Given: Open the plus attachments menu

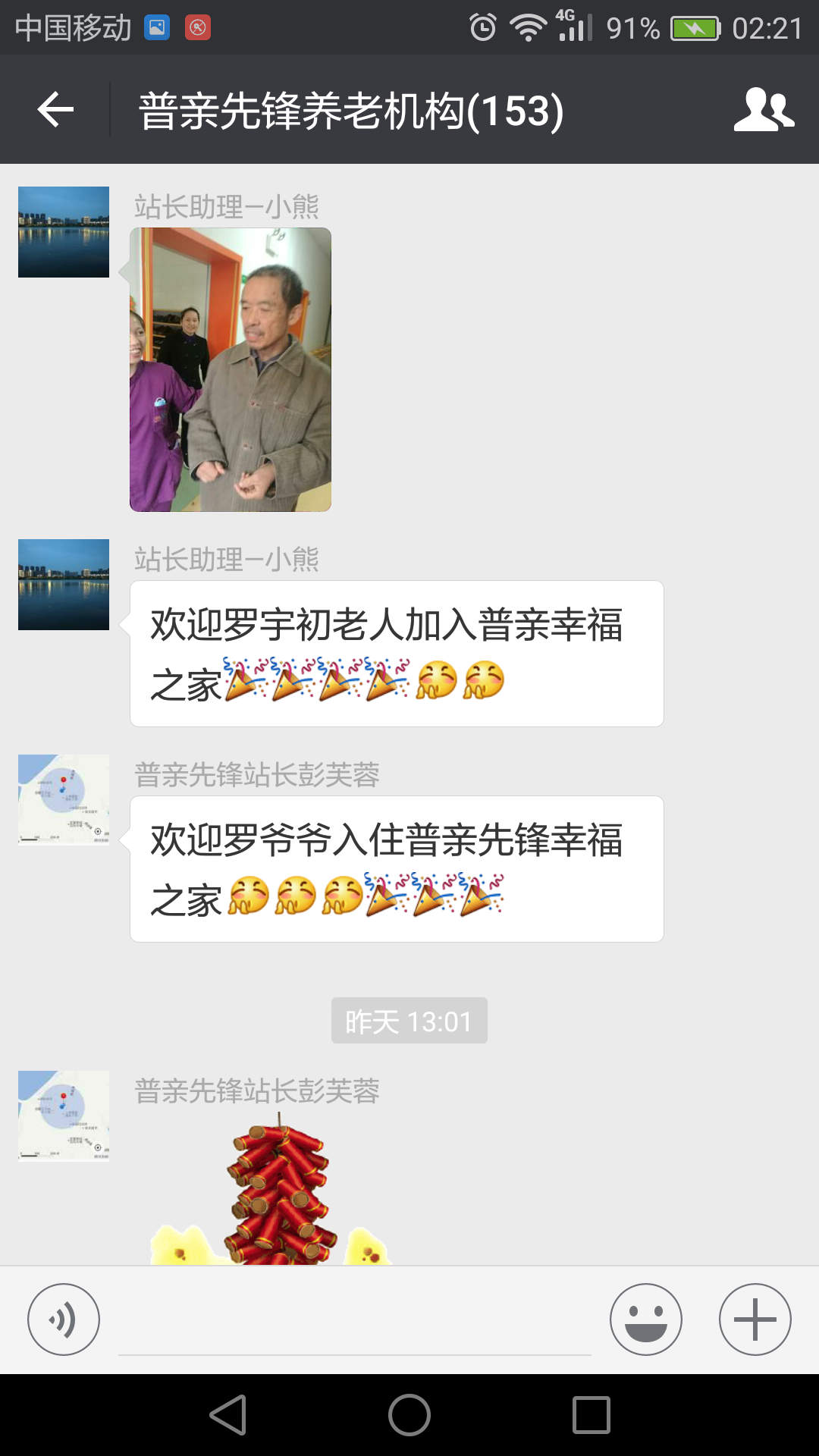Looking at the screenshot, I should (x=755, y=1319).
